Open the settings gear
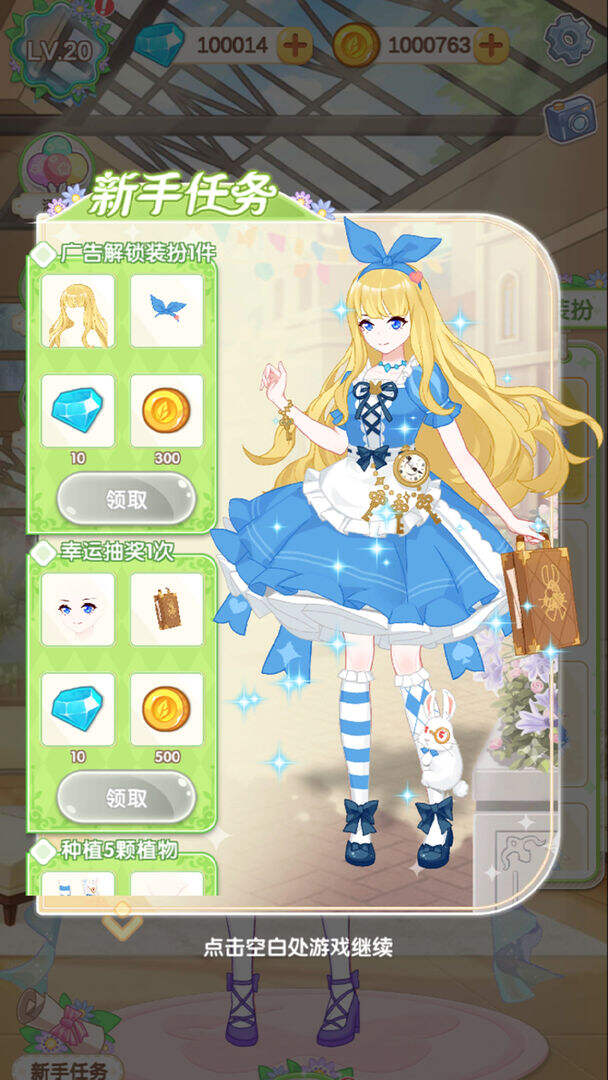Image resolution: width=608 pixels, height=1080 pixels. (x=569, y=39)
